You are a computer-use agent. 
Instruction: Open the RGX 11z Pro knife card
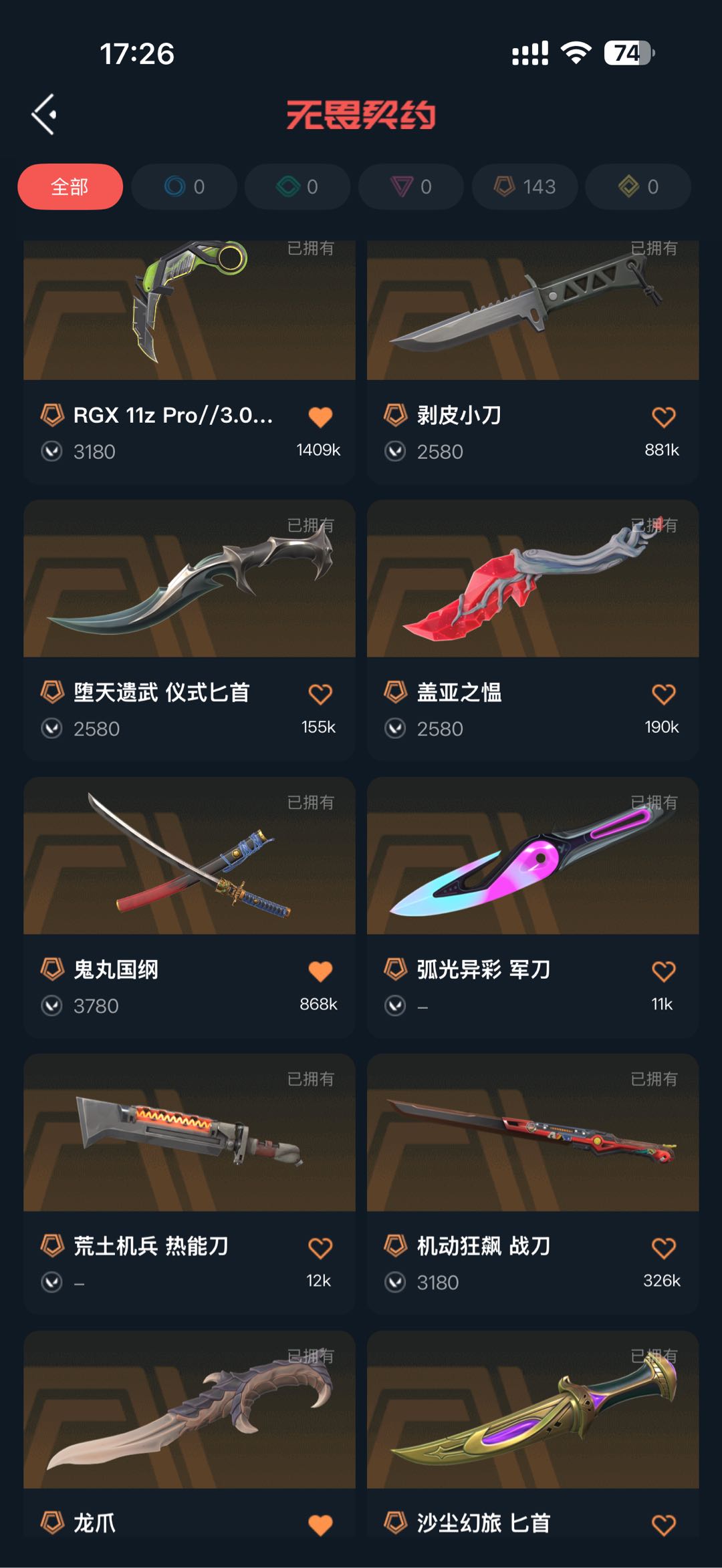[189, 362]
